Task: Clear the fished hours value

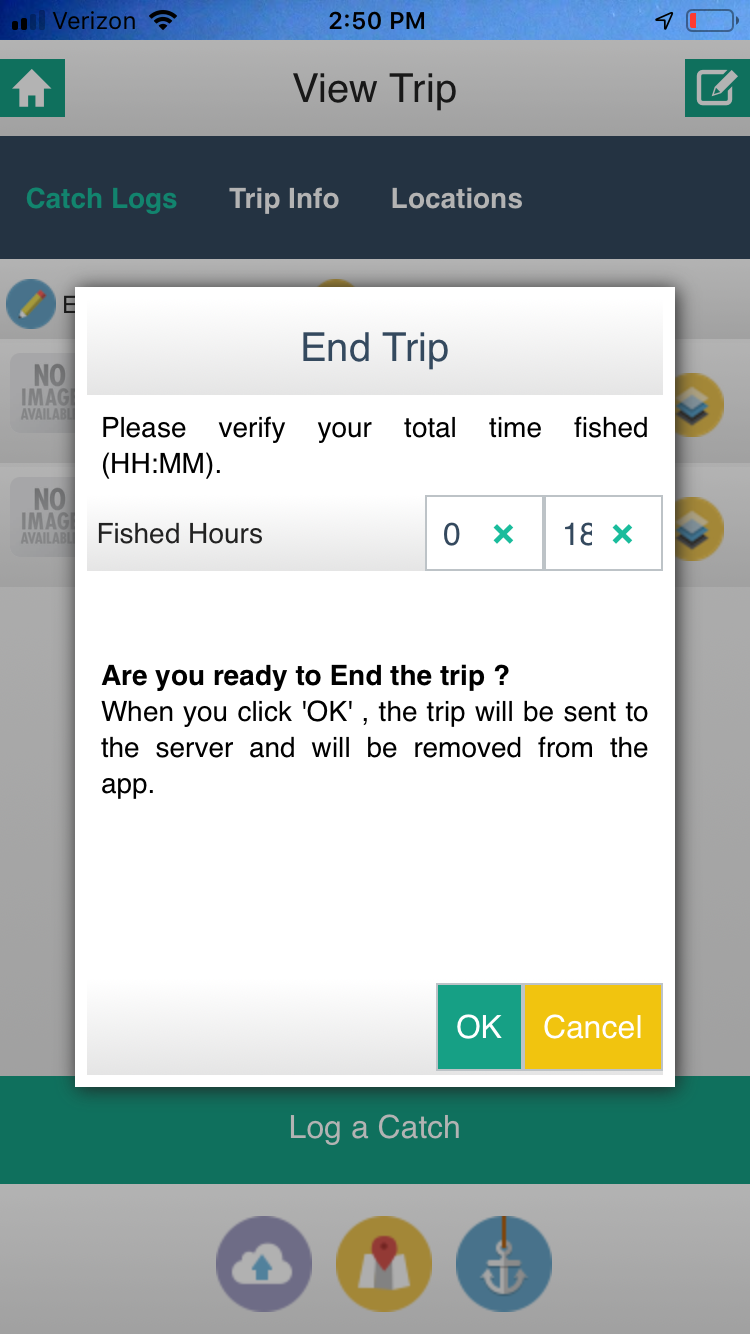Action: tap(504, 535)
